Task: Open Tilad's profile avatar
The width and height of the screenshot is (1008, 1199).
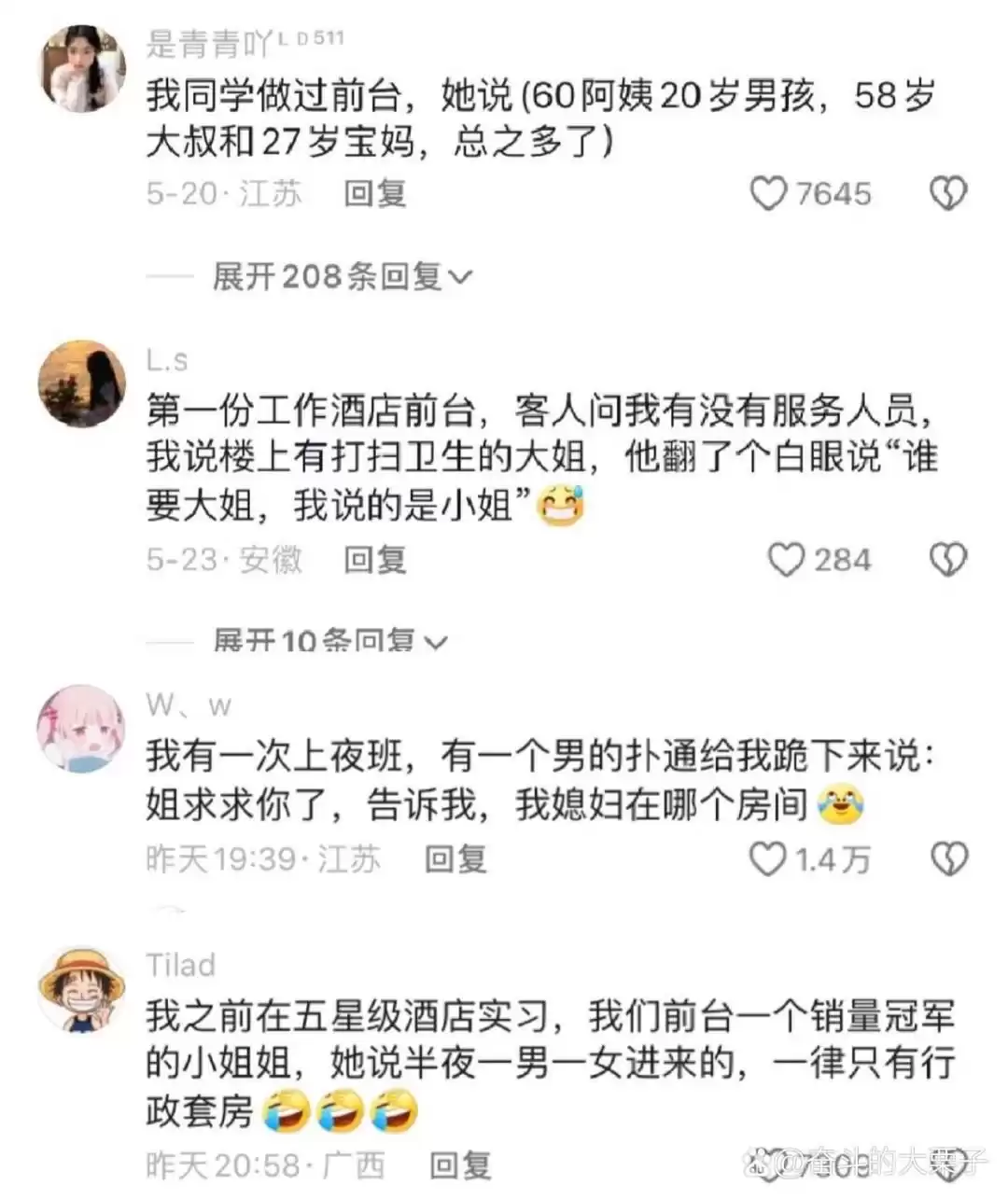Action: (x=82, y=990)
